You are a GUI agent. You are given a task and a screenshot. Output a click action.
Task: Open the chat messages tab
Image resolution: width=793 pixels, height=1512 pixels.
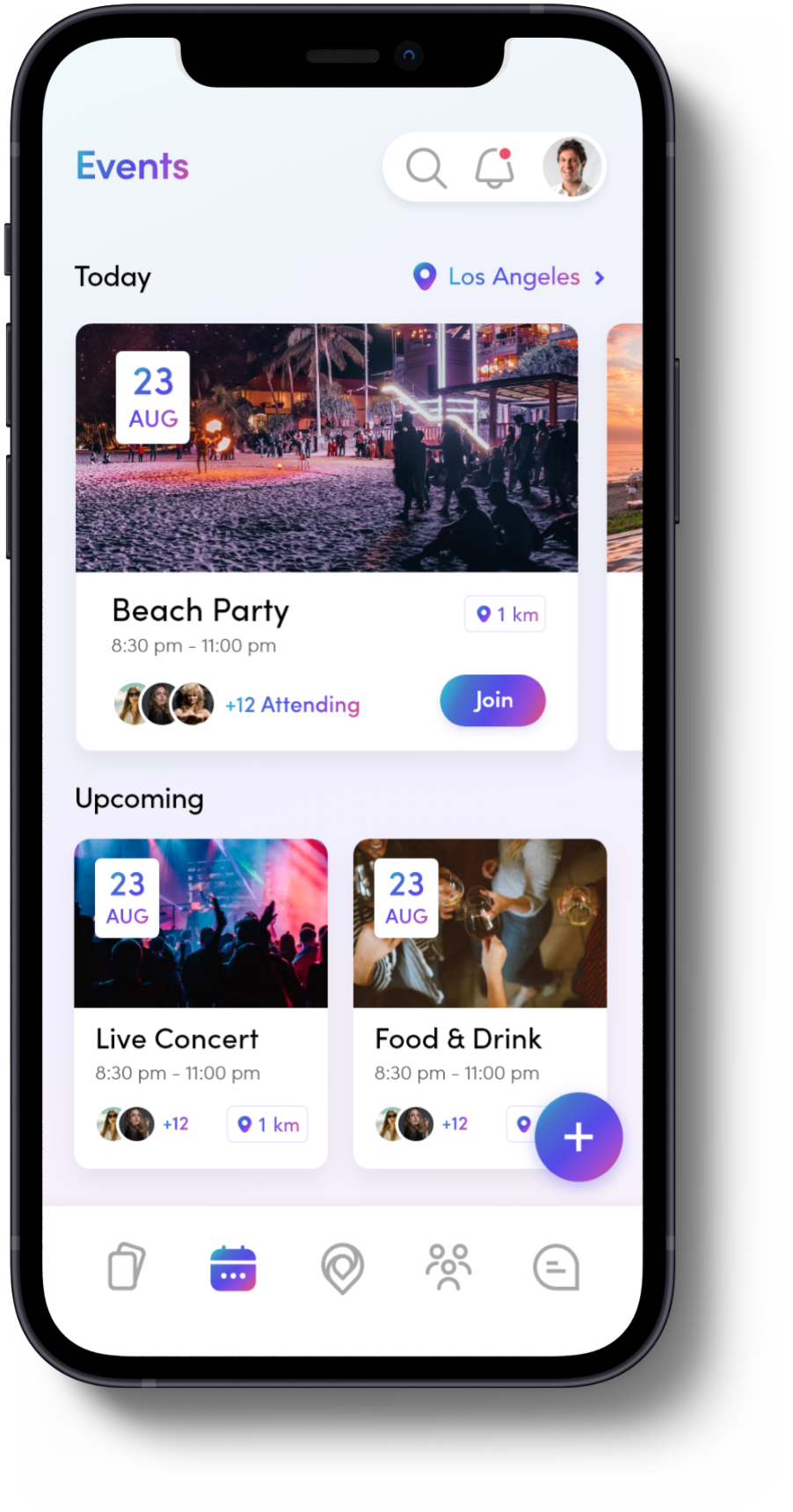click(557, 1268)
